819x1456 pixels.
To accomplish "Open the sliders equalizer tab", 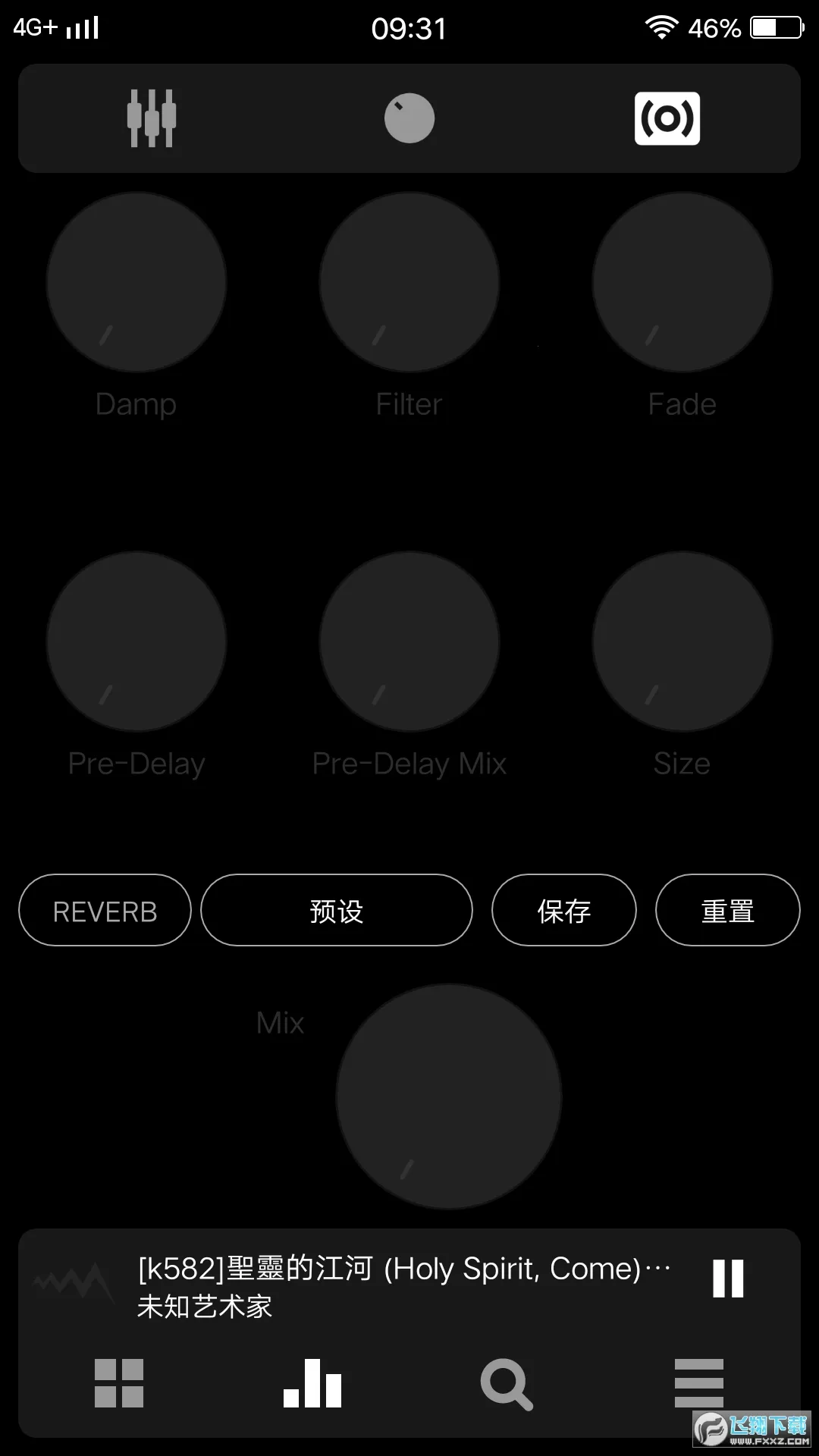I will 152,118.
